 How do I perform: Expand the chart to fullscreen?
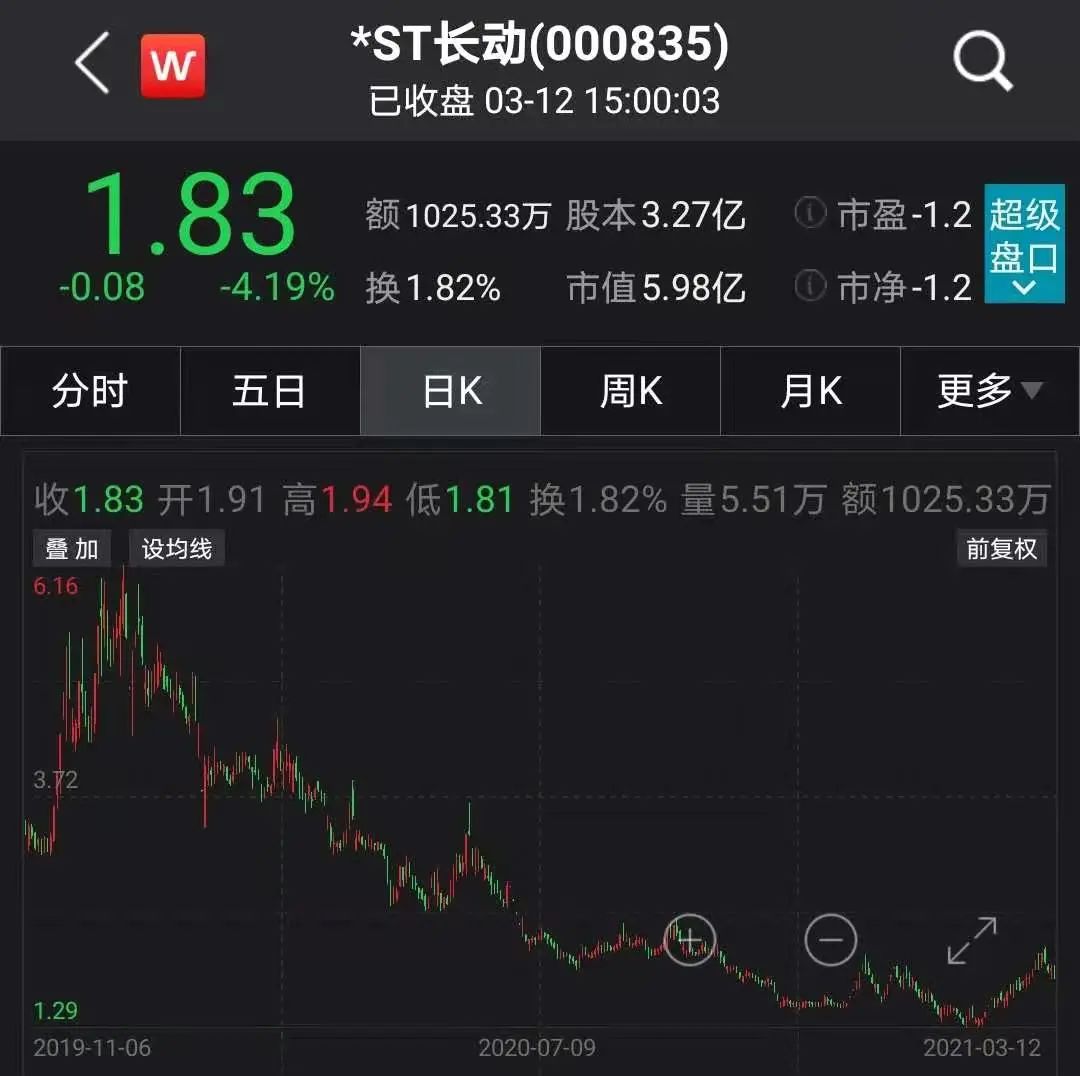[972, 941]
